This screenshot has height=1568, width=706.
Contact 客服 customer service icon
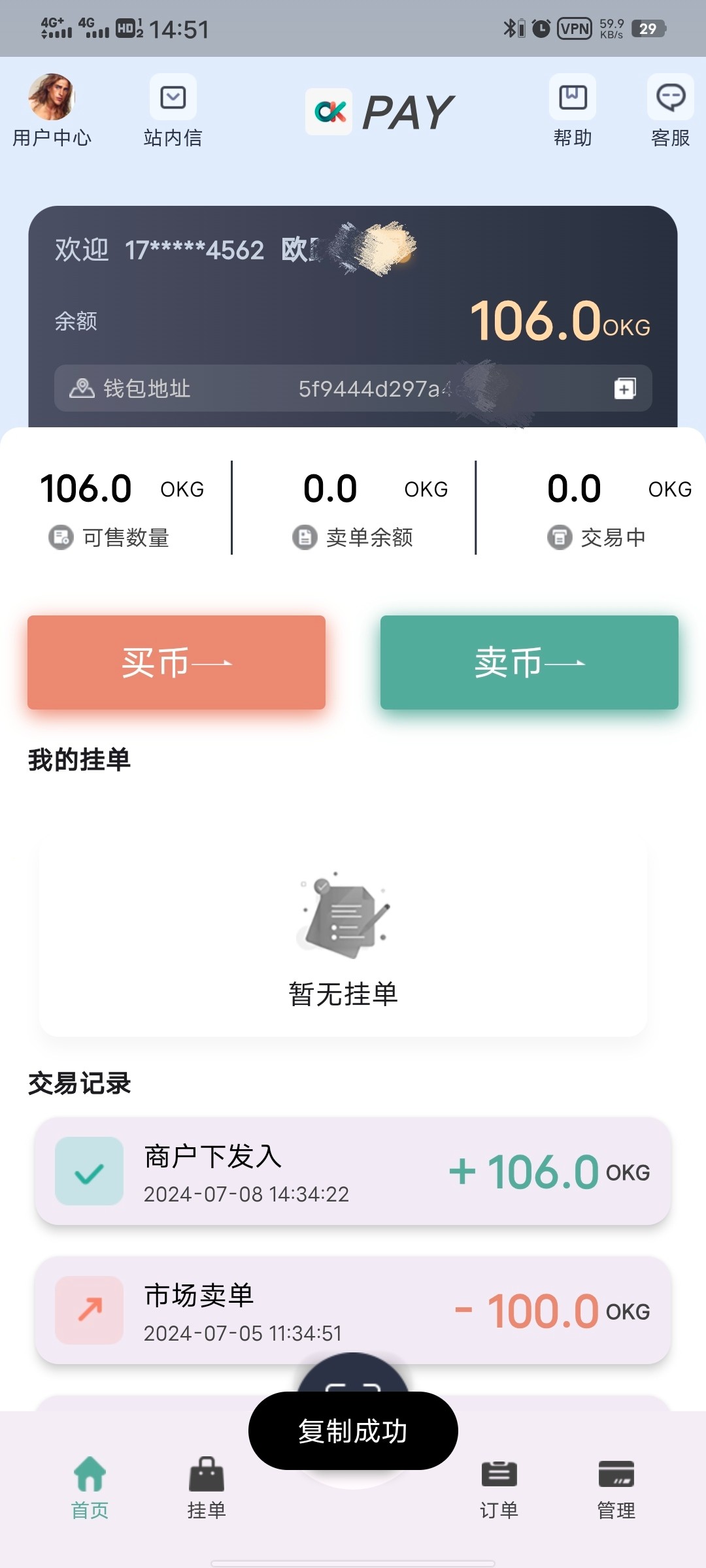(x=668, y=97)
